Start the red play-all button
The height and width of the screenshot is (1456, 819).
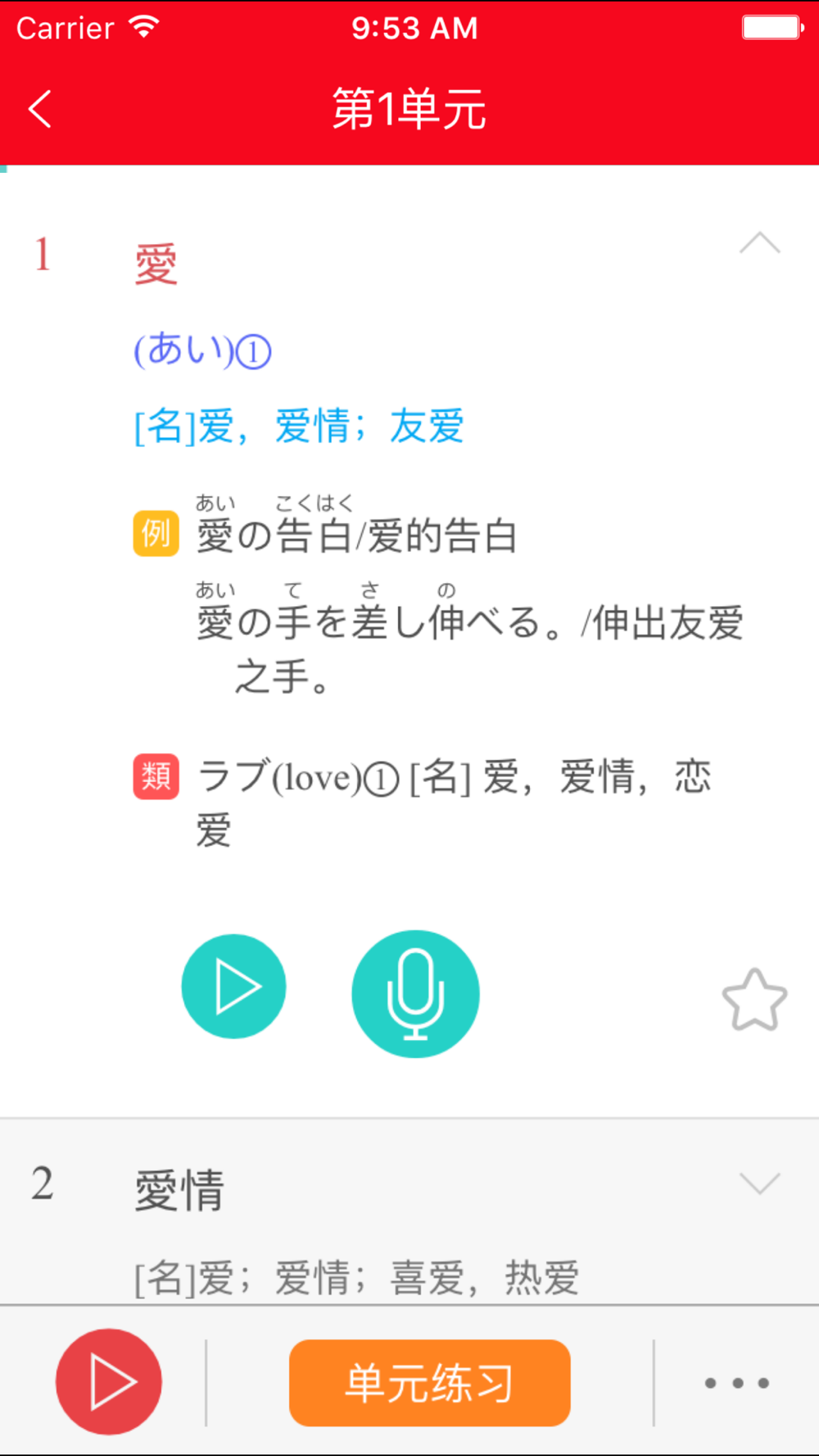click(109, 1381)
